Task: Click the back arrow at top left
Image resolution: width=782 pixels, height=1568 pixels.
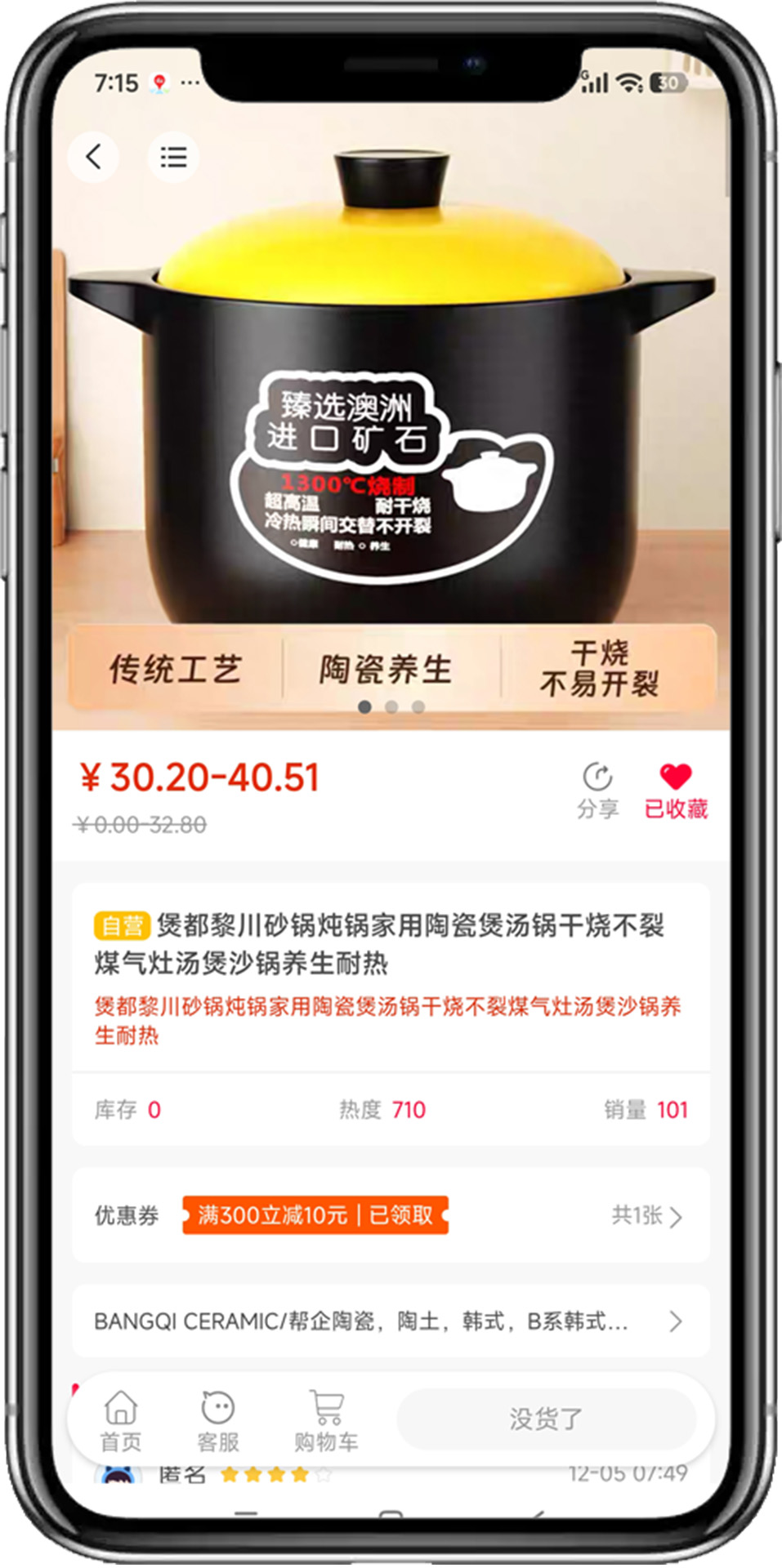Action: 94,157
